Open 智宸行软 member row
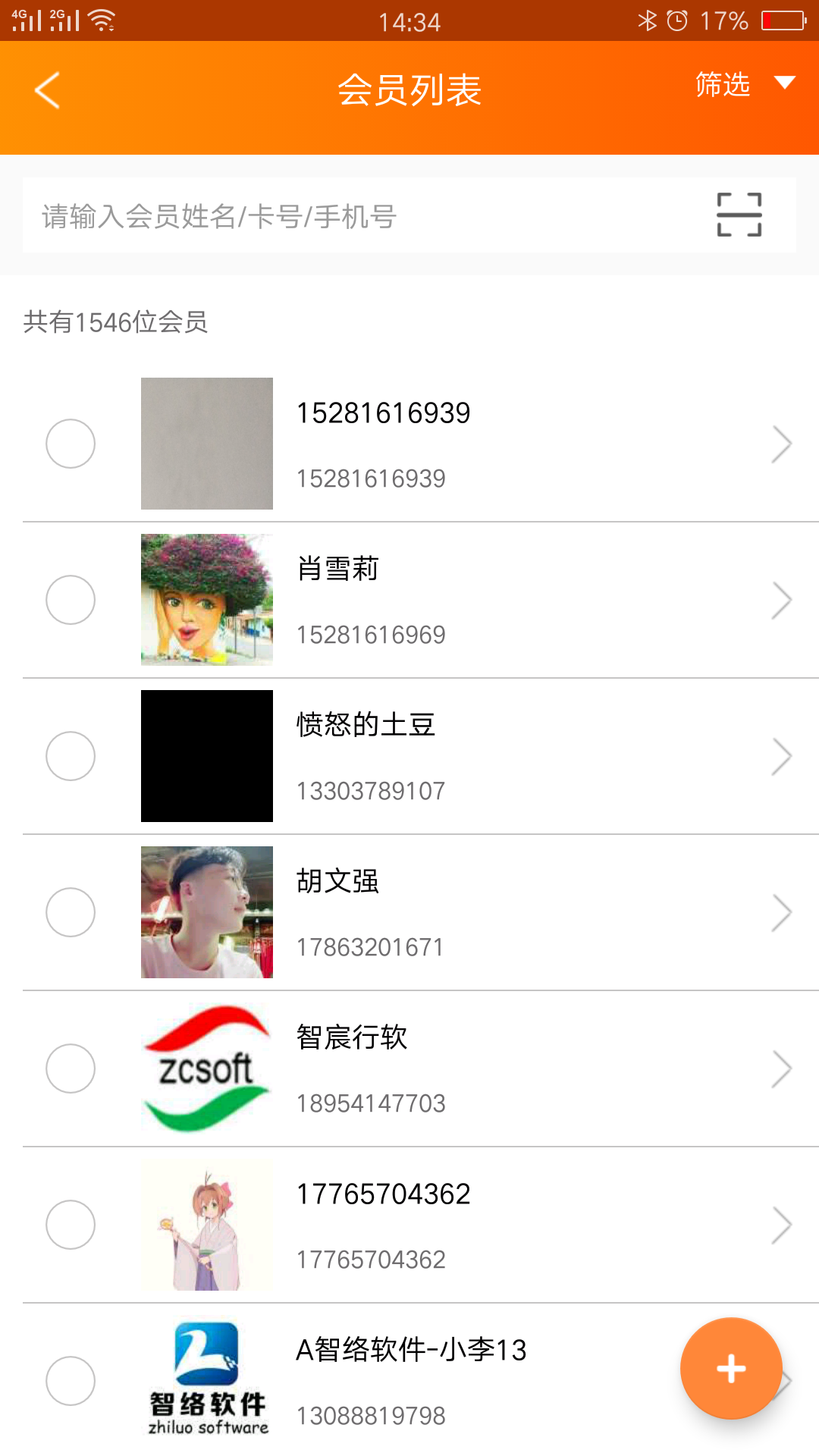This screenshot has height=1456, width=819. click(x=421, y=1068)
